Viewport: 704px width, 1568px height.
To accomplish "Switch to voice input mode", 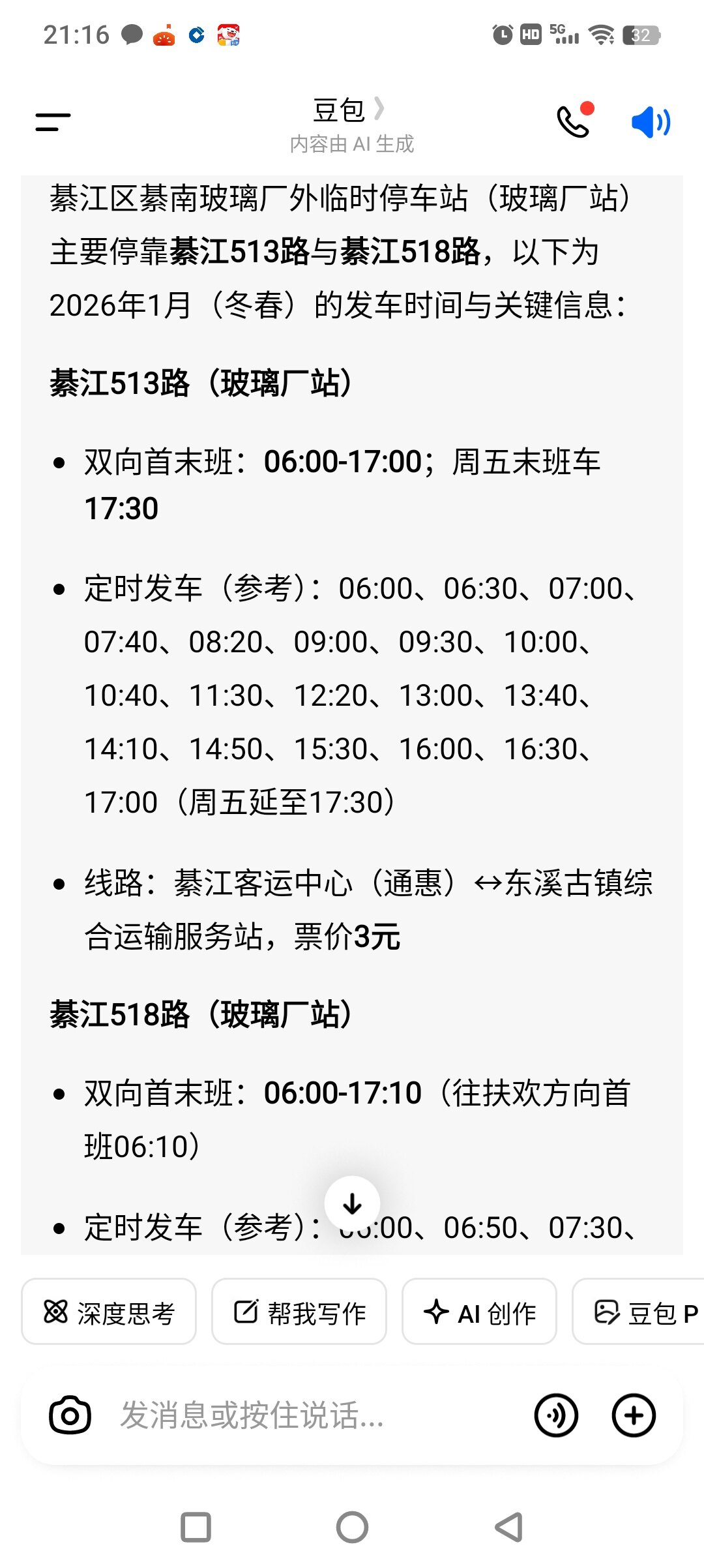I will pos(556,1415).
